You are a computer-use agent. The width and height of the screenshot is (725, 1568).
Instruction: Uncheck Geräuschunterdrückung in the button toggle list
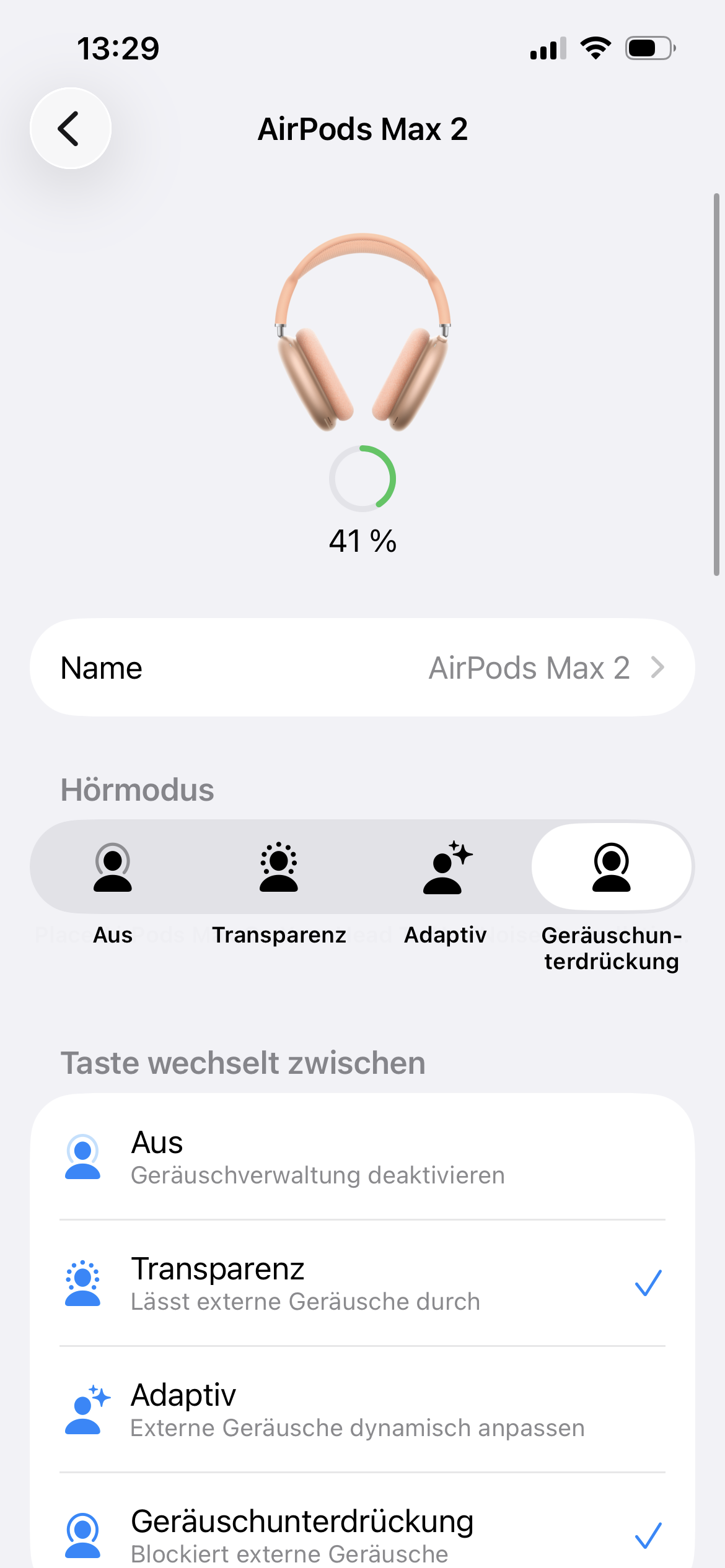[362, 1535]
